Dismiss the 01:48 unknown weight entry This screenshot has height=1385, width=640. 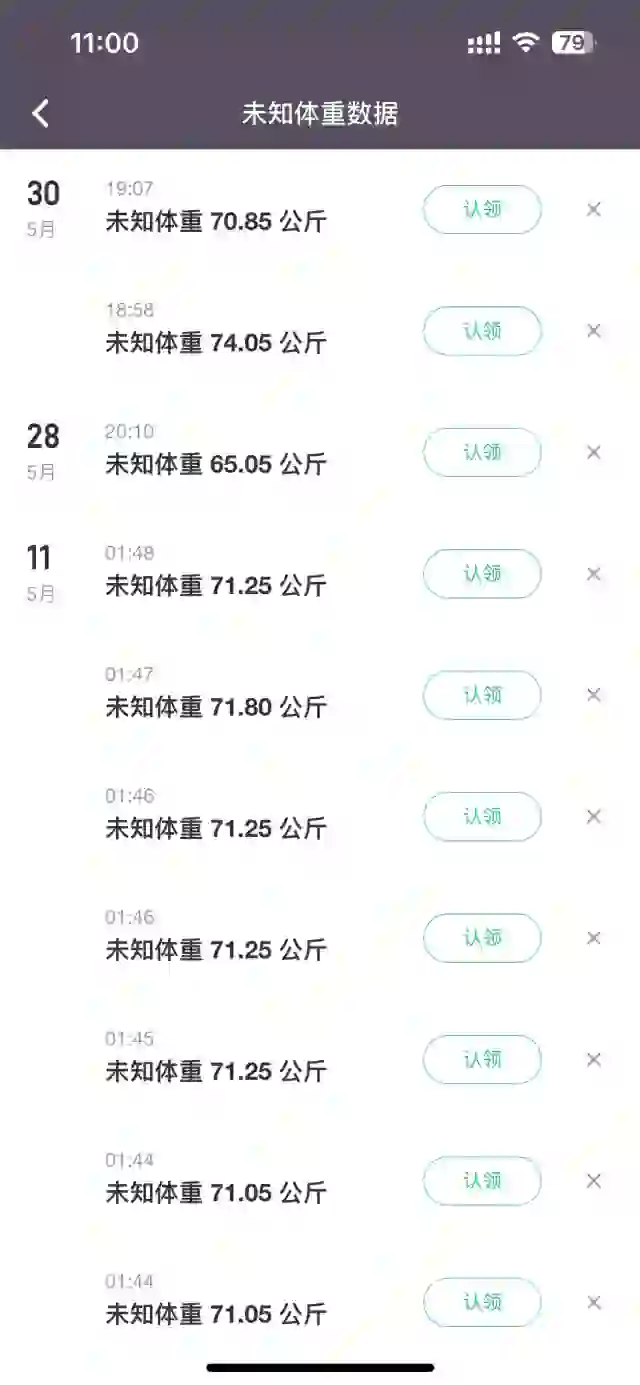tap(594, 574)
